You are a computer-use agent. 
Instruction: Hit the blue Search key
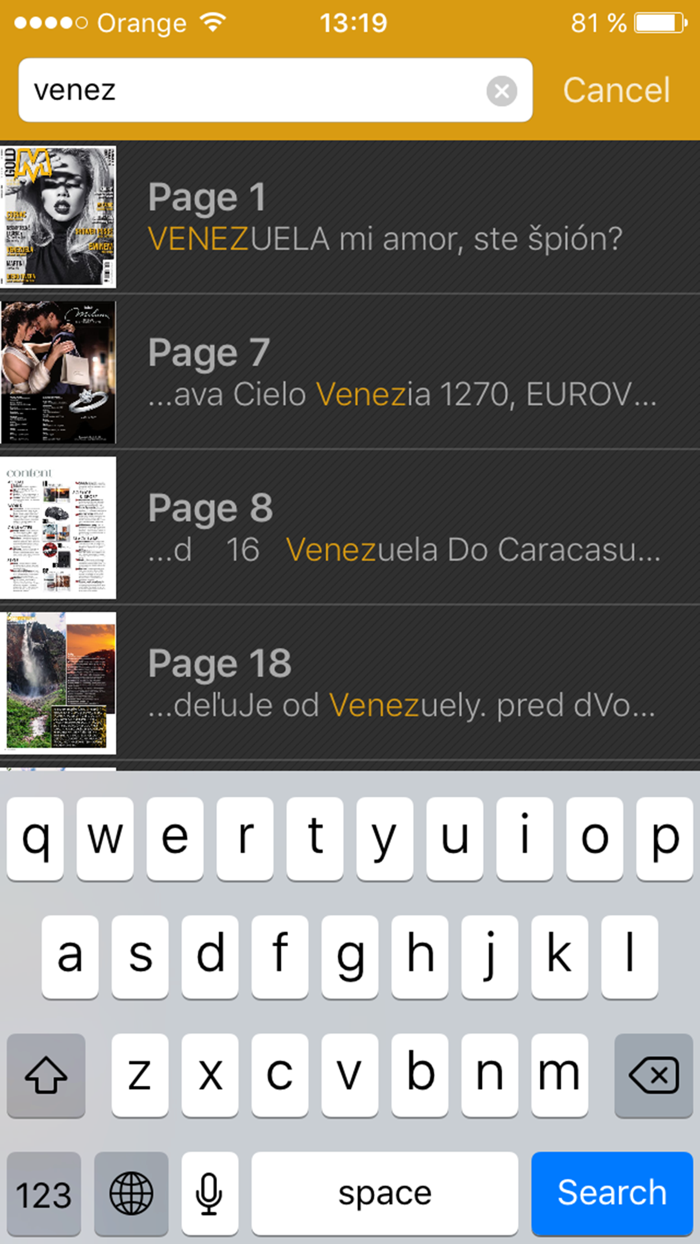[612, 1193]
